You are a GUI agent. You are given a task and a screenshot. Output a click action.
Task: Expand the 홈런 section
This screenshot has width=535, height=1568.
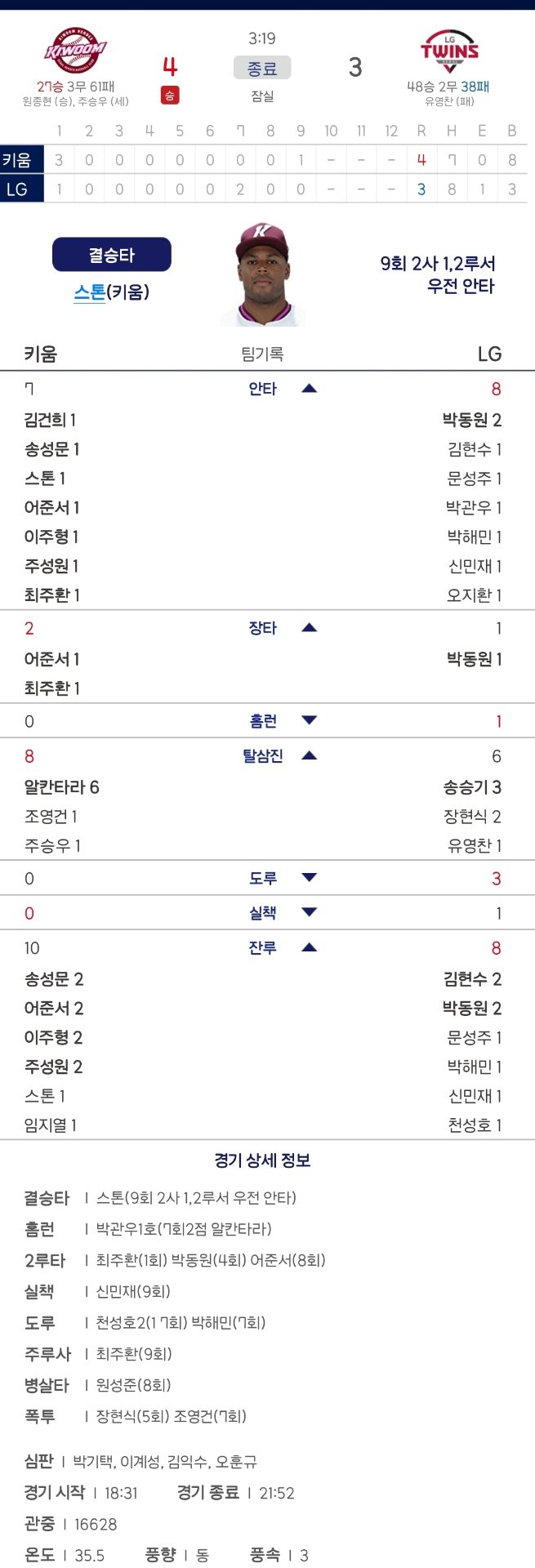pos(309,721)
